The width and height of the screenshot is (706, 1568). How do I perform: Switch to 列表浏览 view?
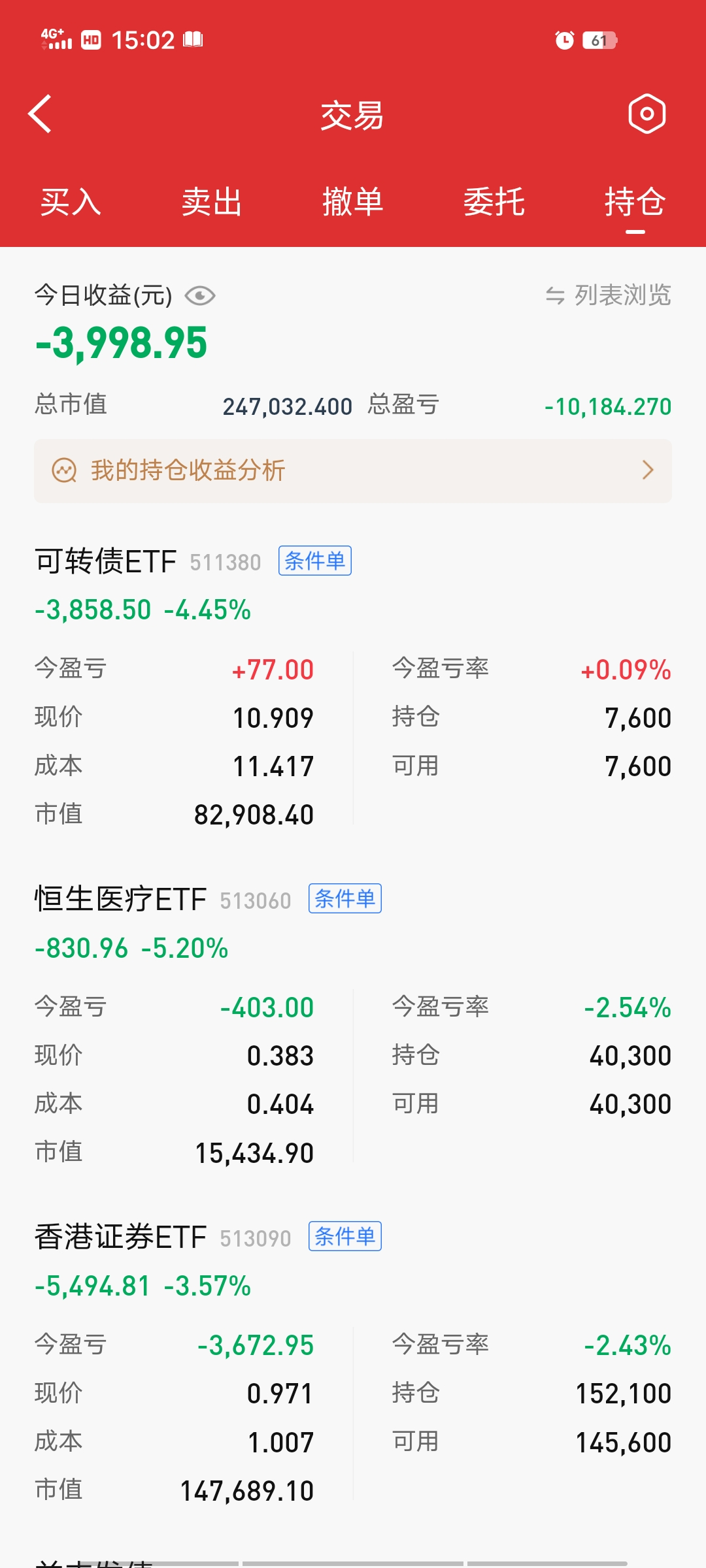(x=609, y=295)
